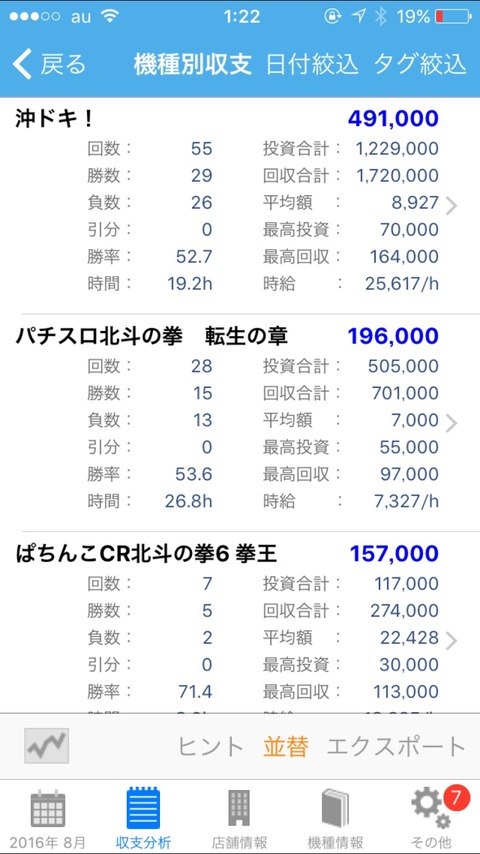
Task: Open details for 沖ドキ！
Action: pos(240,205)
